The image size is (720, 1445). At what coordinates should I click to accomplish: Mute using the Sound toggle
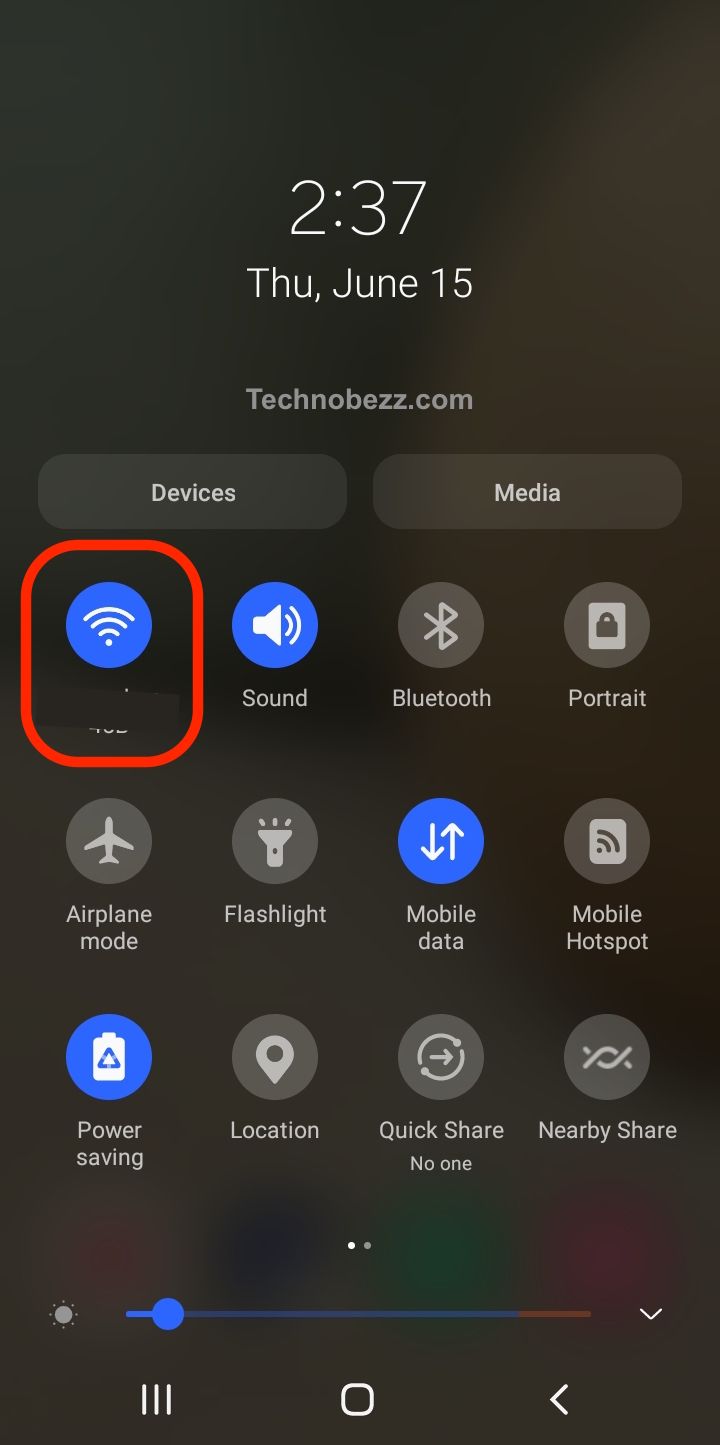tap(275, 625)
